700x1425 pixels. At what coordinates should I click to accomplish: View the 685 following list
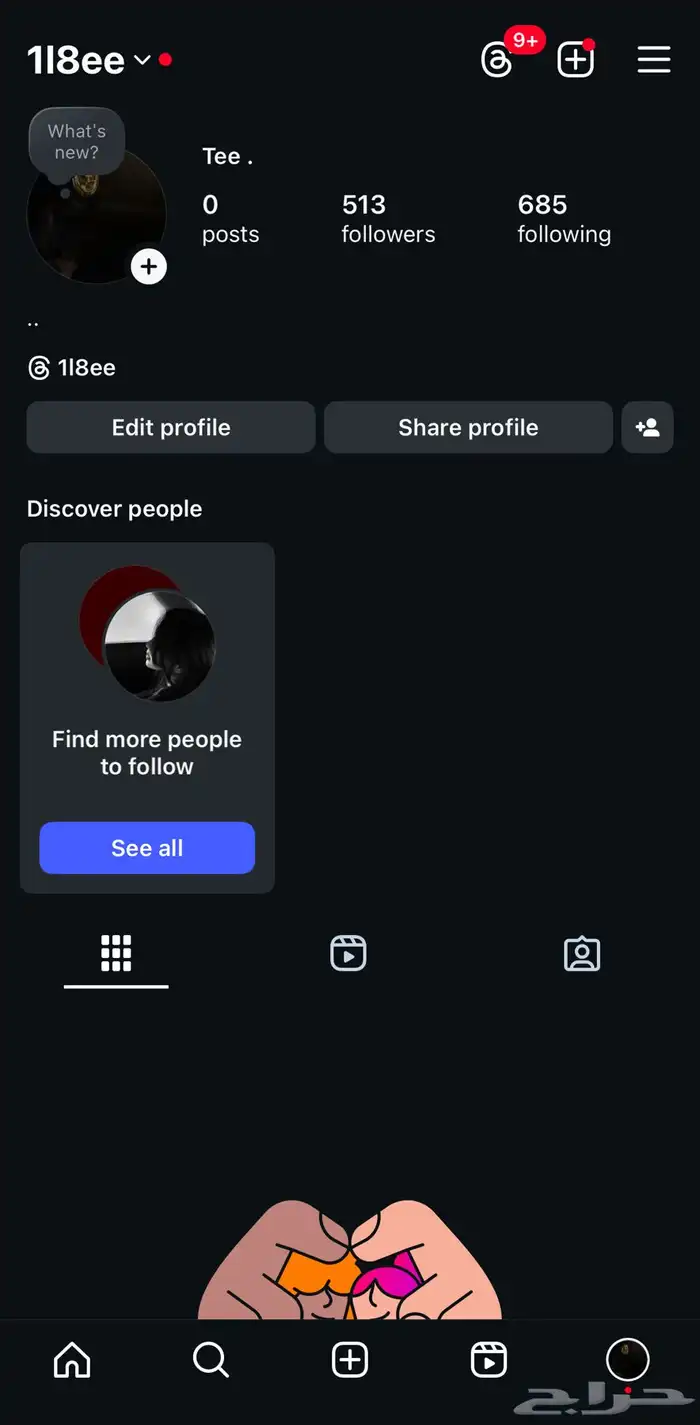564,218
